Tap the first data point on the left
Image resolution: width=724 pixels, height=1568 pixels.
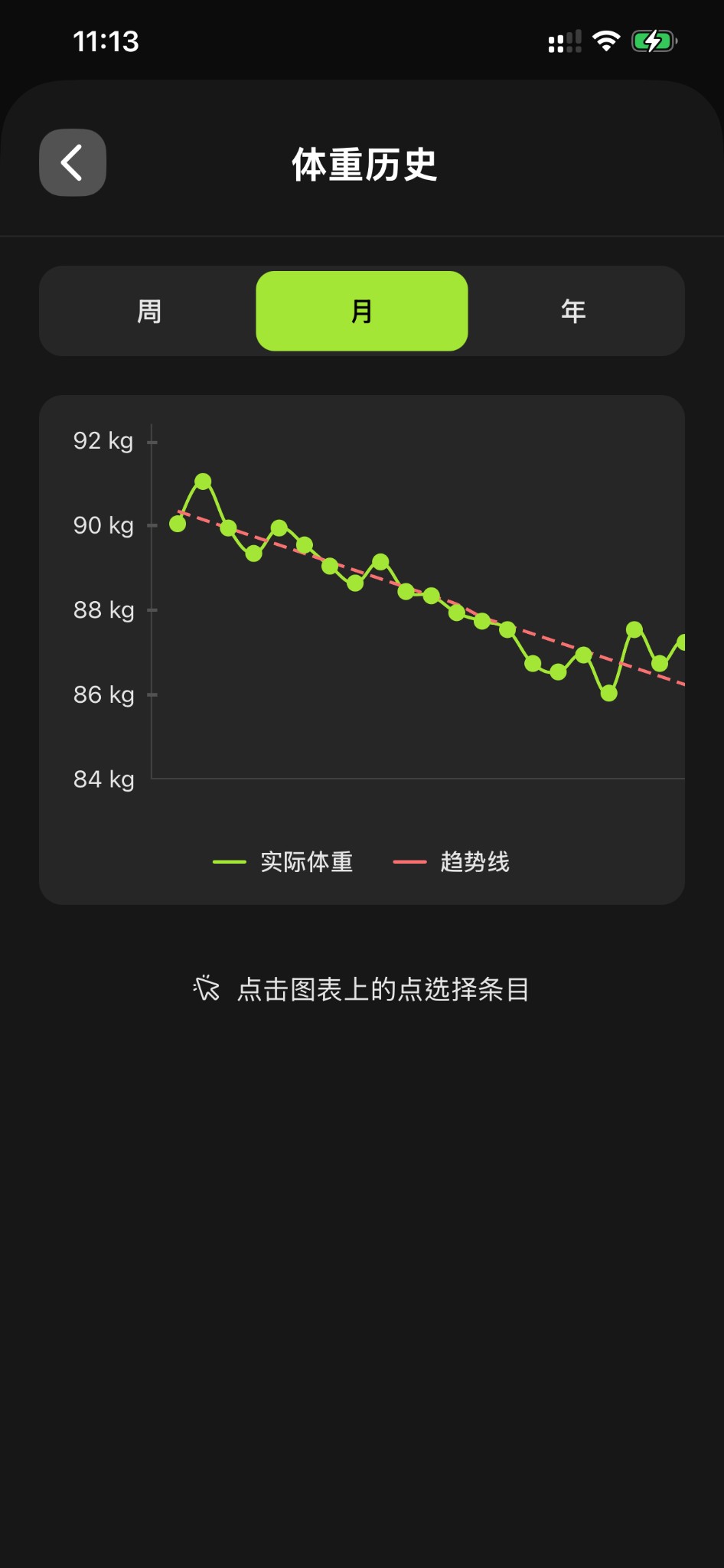pyautogui.click(x=177, y=524)
